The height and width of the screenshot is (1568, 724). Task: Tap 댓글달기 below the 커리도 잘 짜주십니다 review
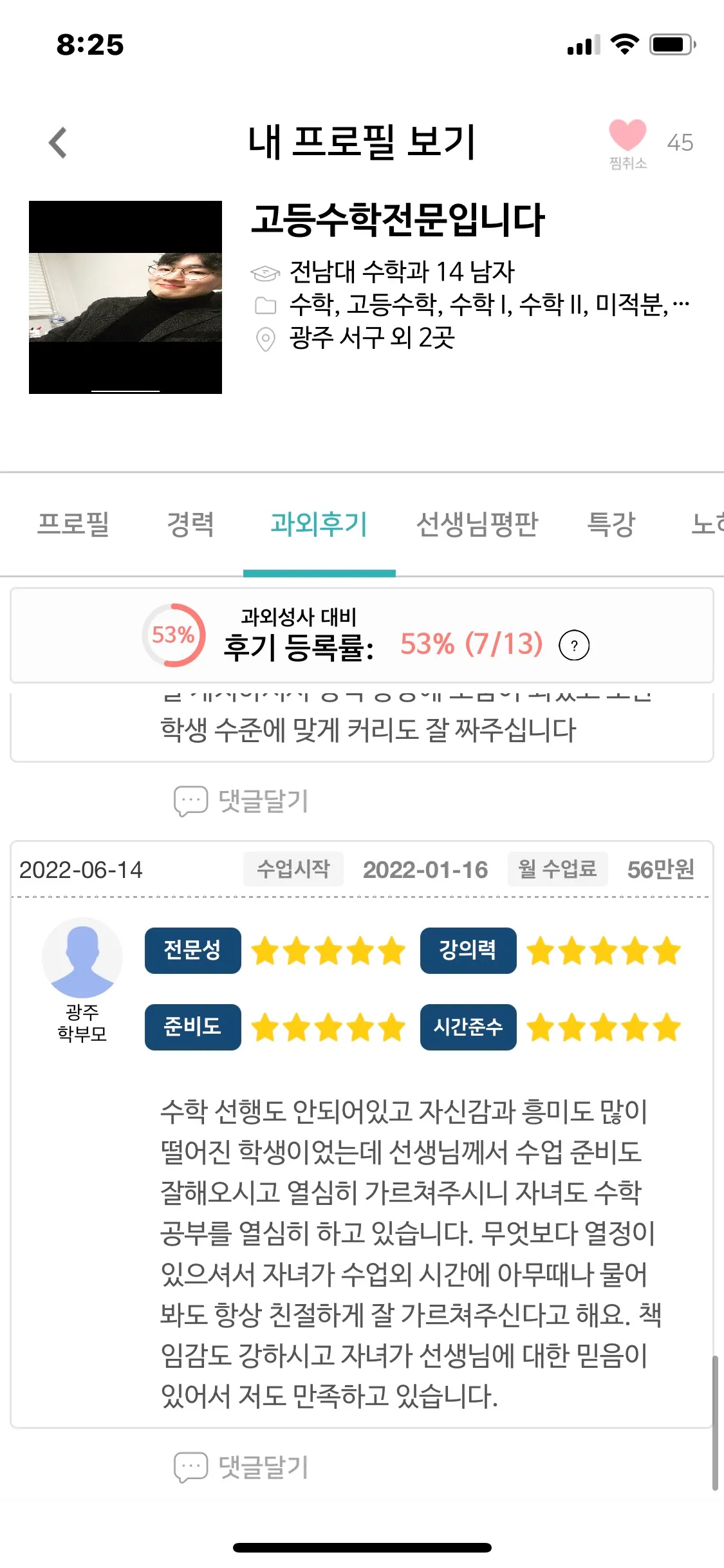pyautogui.click(x=242, y=801)
